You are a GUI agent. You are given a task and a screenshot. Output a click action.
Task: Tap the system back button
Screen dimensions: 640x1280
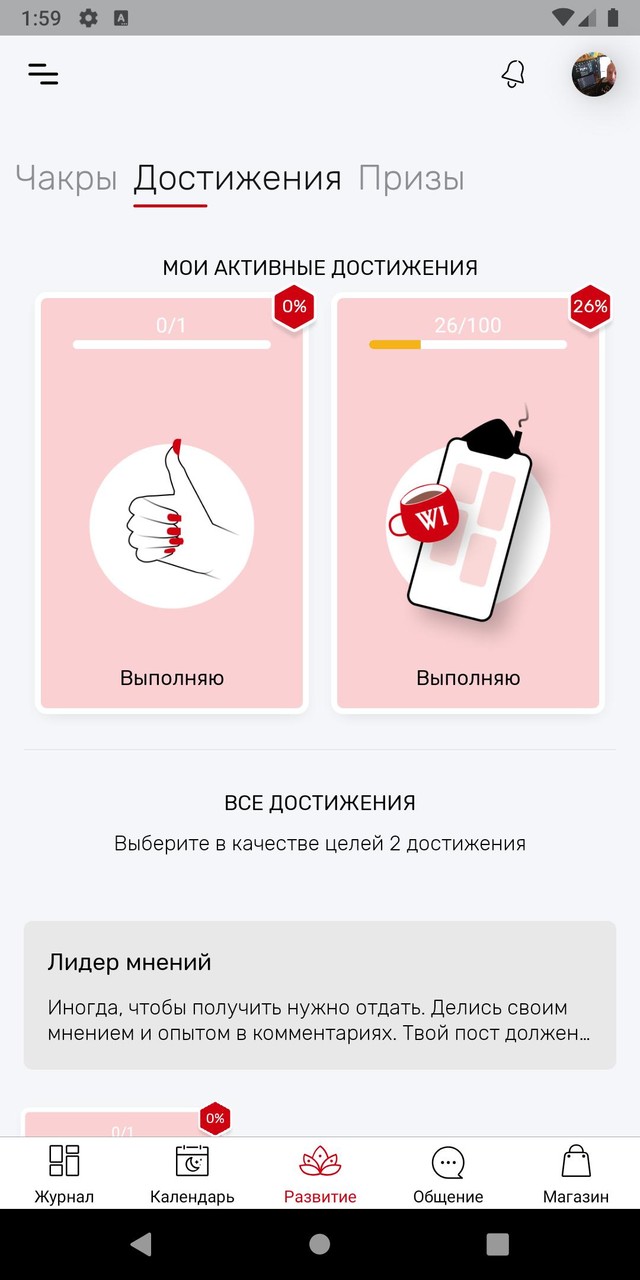(141, 1243)
